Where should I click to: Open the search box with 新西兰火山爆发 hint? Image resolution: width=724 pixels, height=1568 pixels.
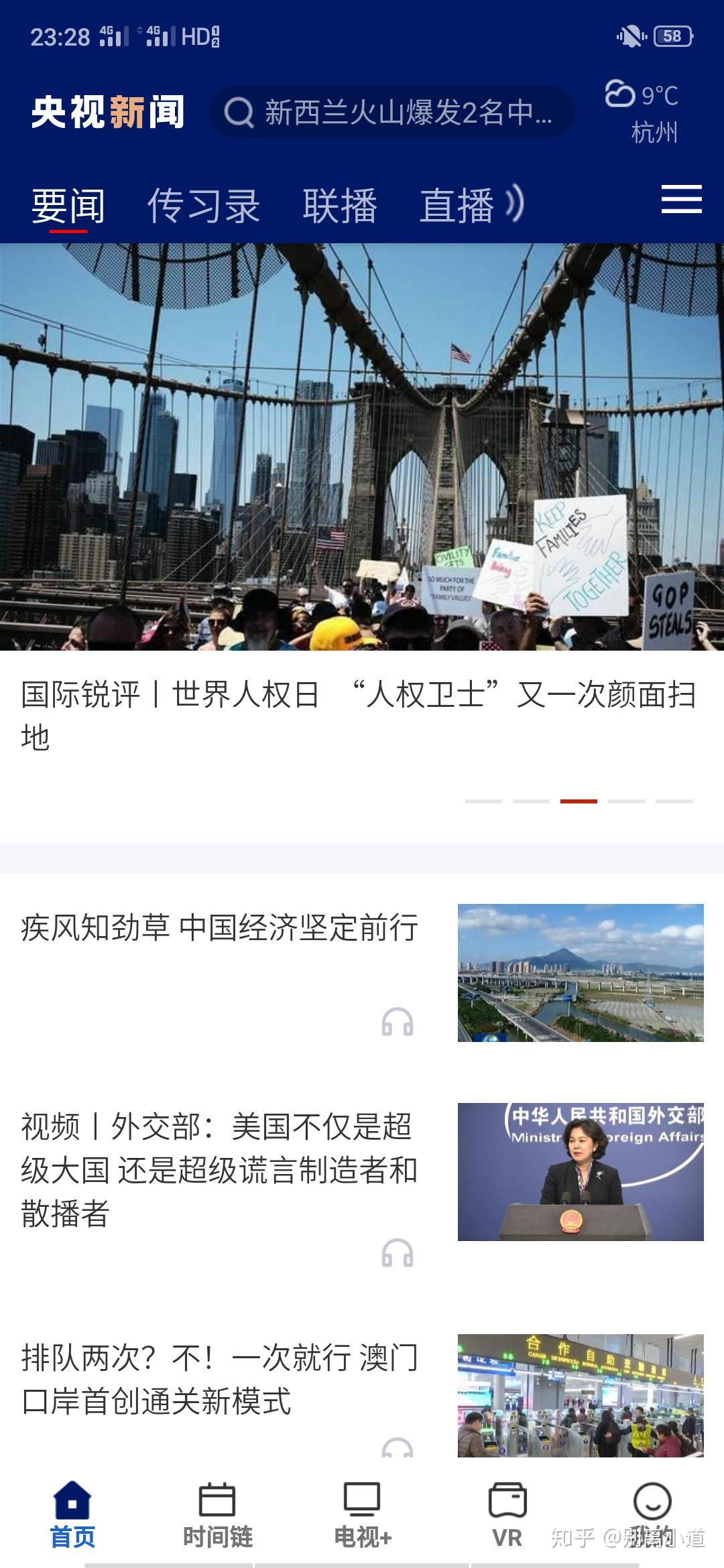(392, 113)
